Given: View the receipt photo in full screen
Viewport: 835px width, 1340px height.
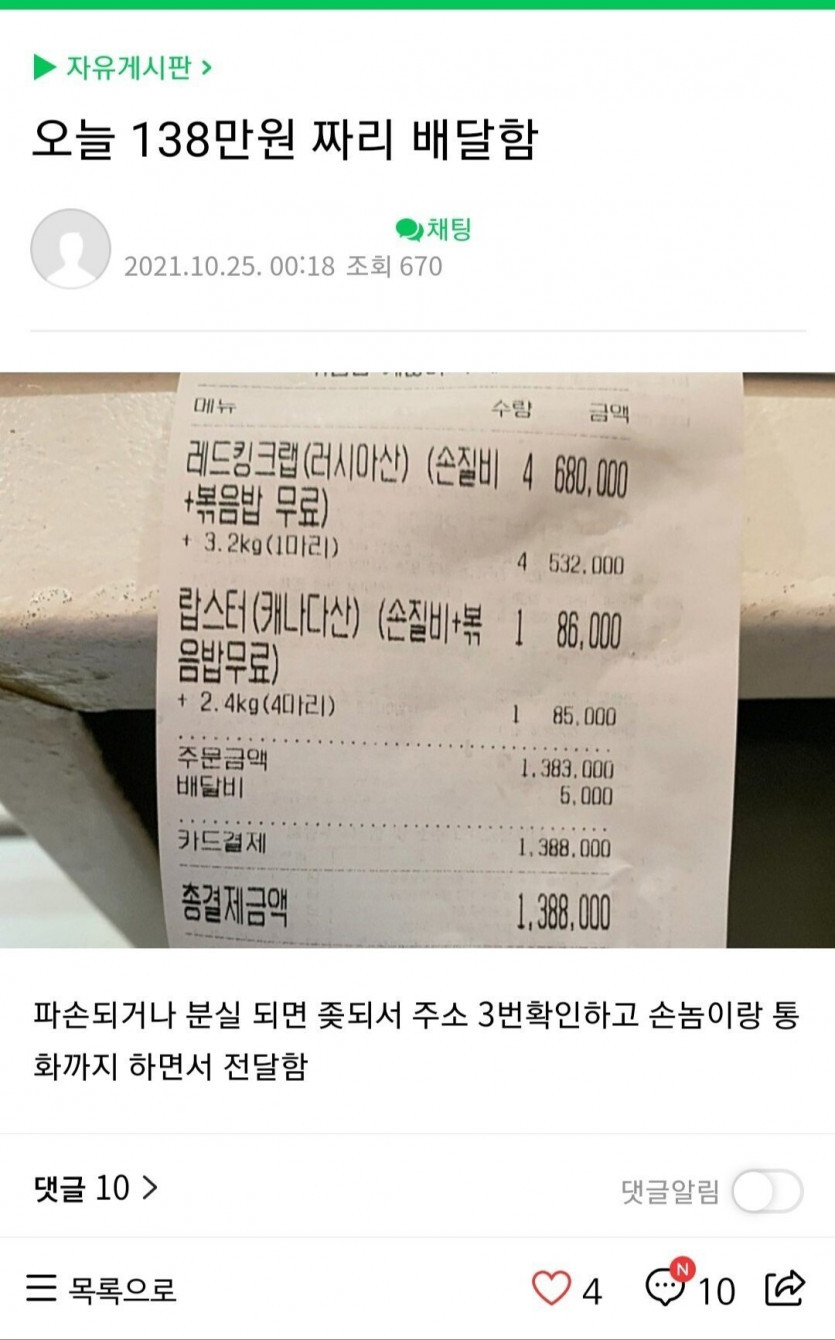Looking at the screenshot, I should click(417, 660).
